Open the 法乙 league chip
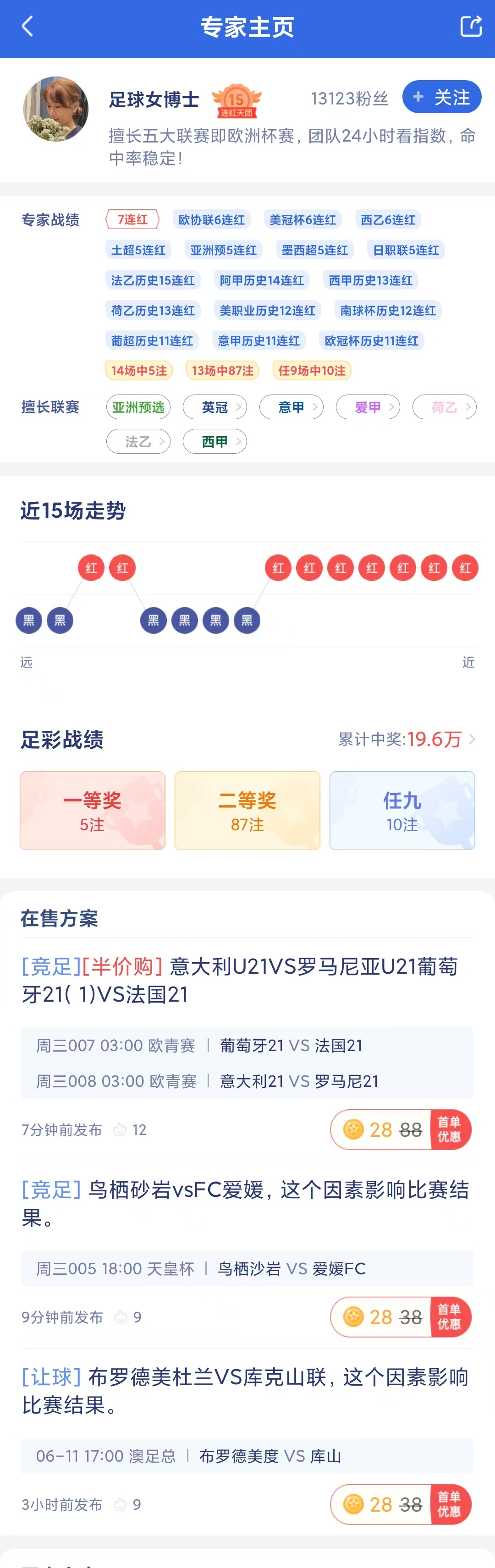The height and width of the screenshot is (1568, 495). point(138,441)
